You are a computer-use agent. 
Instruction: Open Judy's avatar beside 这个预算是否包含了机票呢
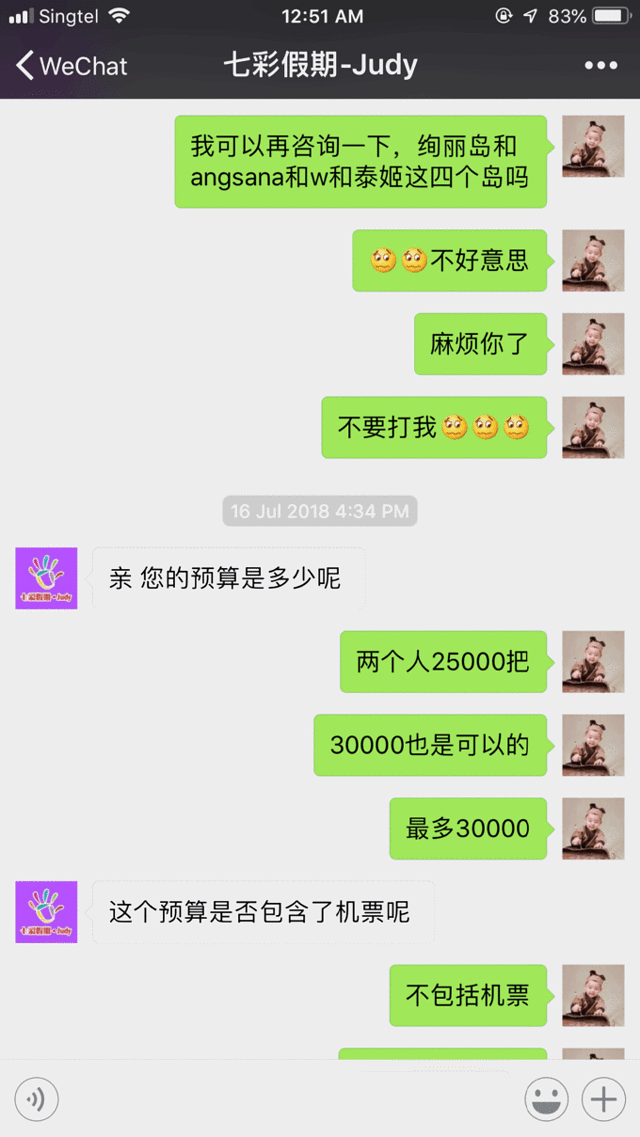(x=46, y=911)
